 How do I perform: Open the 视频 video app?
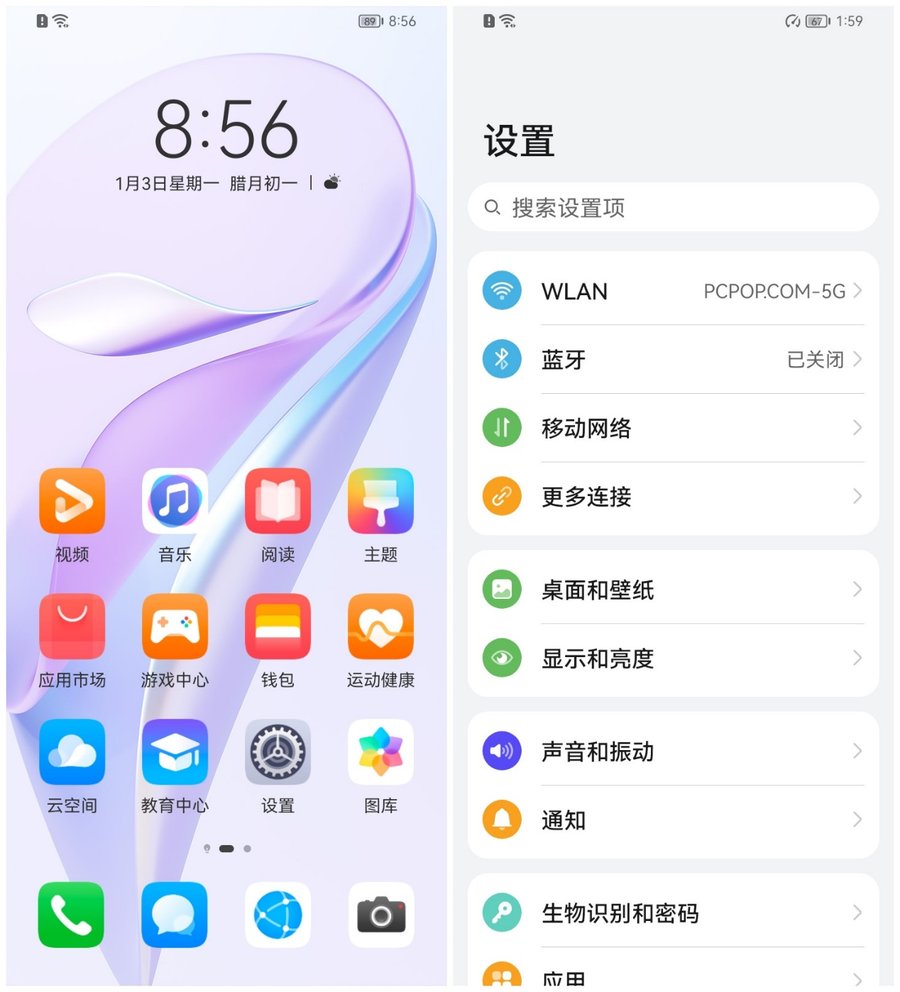coord(71,501)
